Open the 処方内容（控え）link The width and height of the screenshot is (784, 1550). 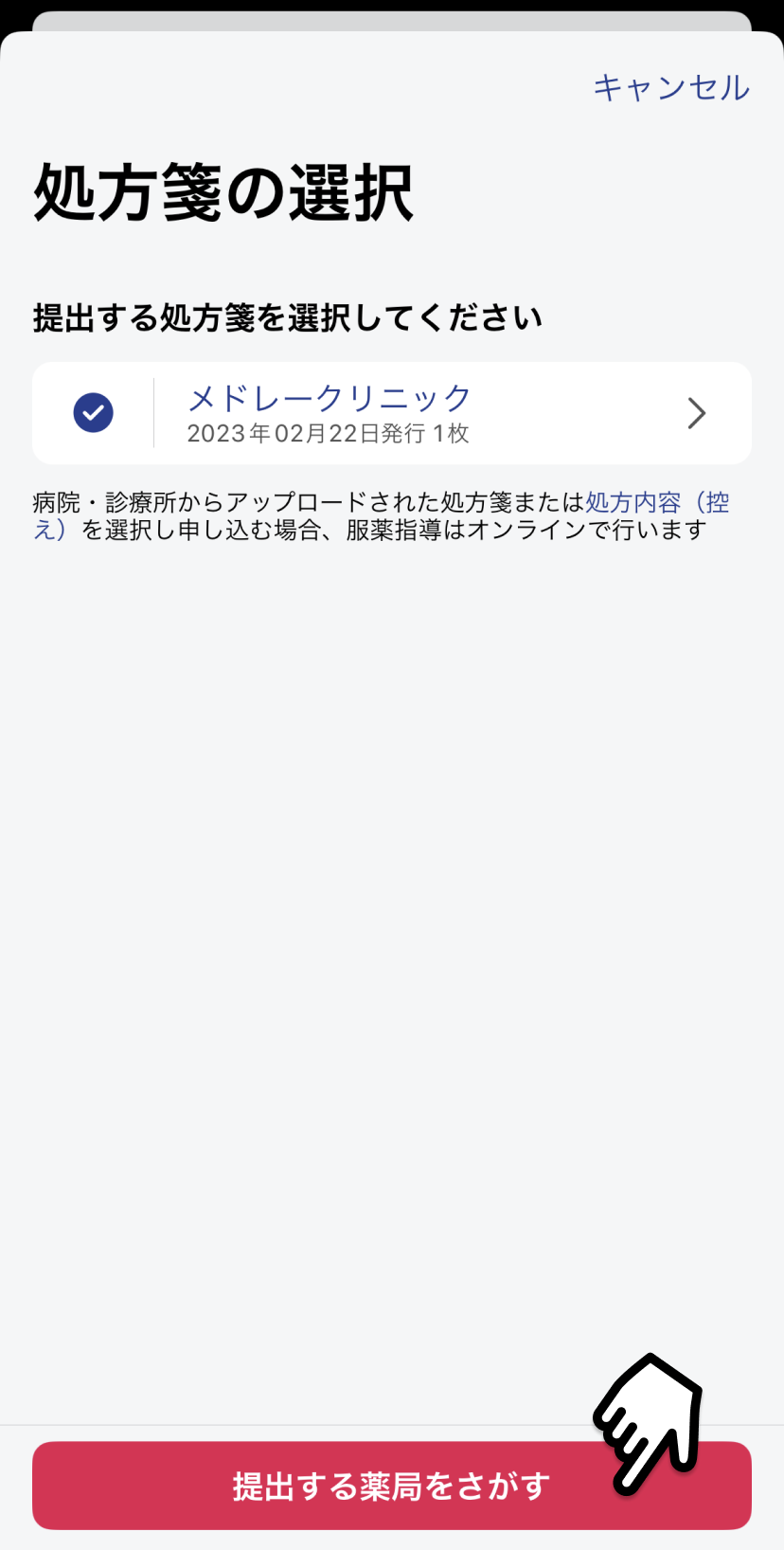tap(657, 503)
